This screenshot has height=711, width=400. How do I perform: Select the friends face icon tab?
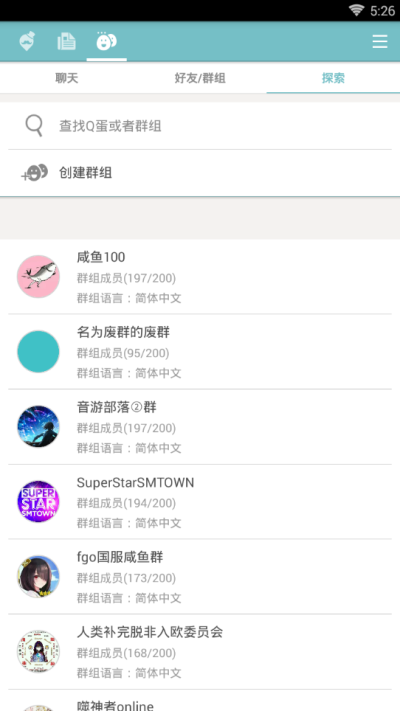click(x=107, y=42)
